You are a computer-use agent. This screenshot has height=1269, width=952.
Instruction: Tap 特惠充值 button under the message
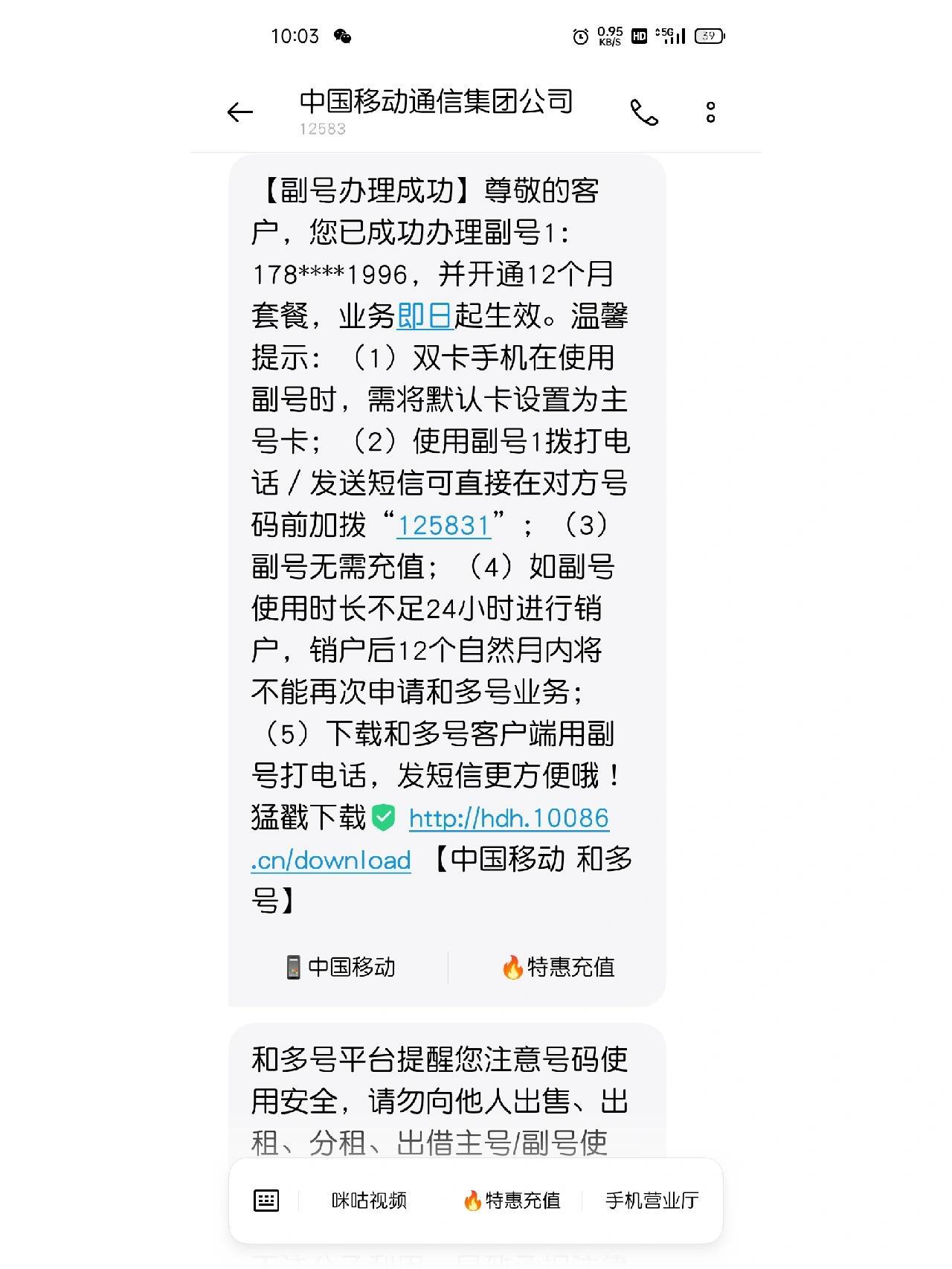558,967
